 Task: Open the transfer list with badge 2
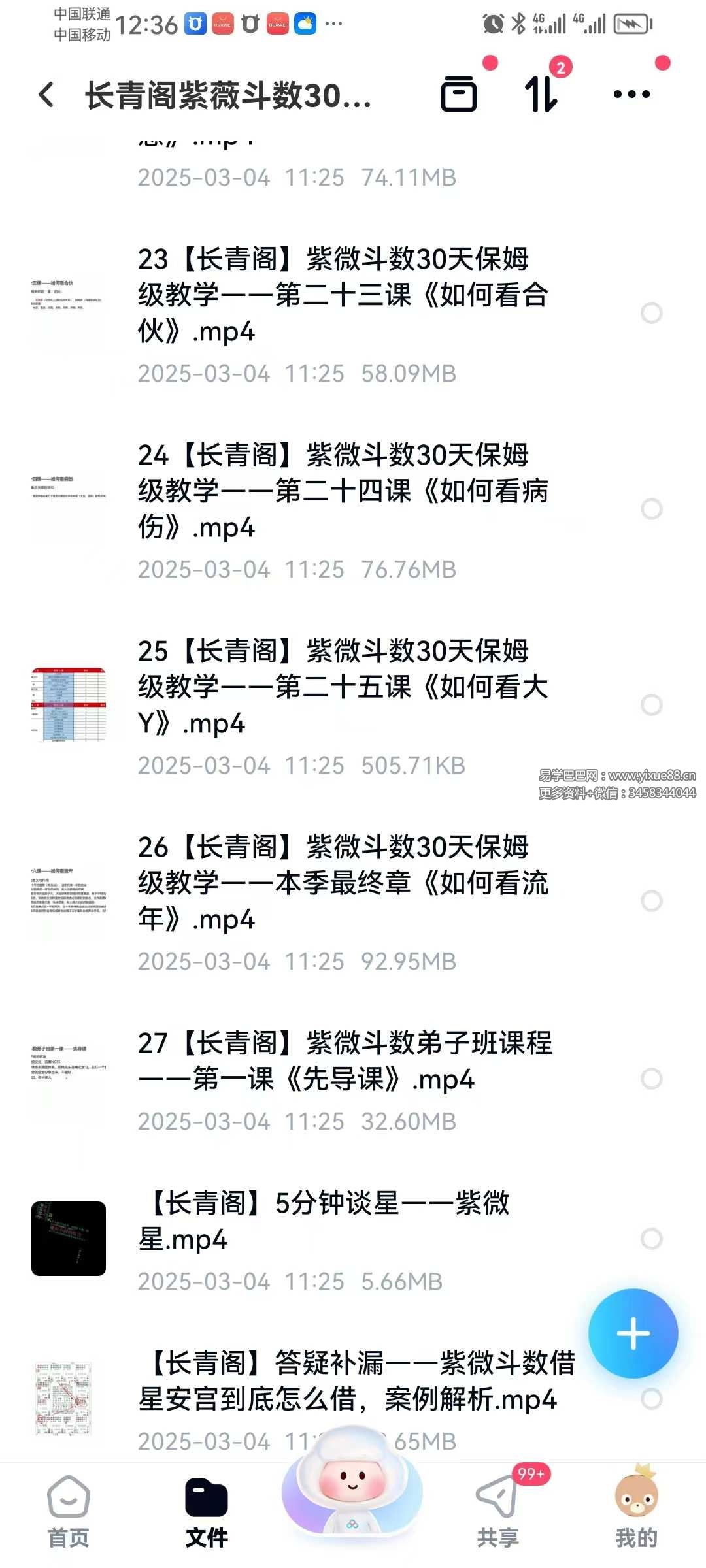(542, 94)
